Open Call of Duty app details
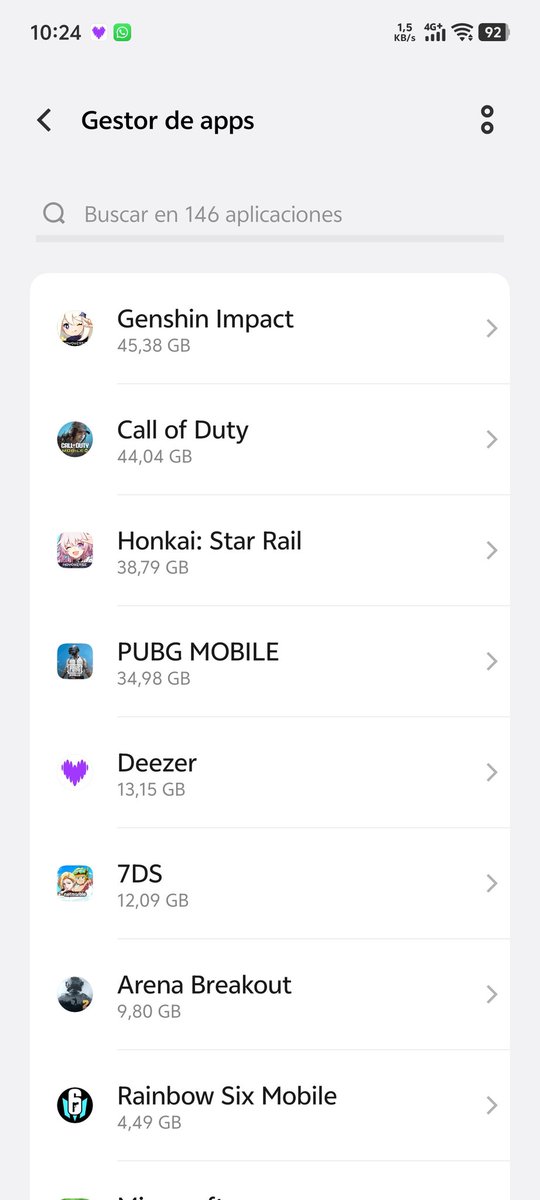The width and height of the screenshot is (540, 1200). 270,440
